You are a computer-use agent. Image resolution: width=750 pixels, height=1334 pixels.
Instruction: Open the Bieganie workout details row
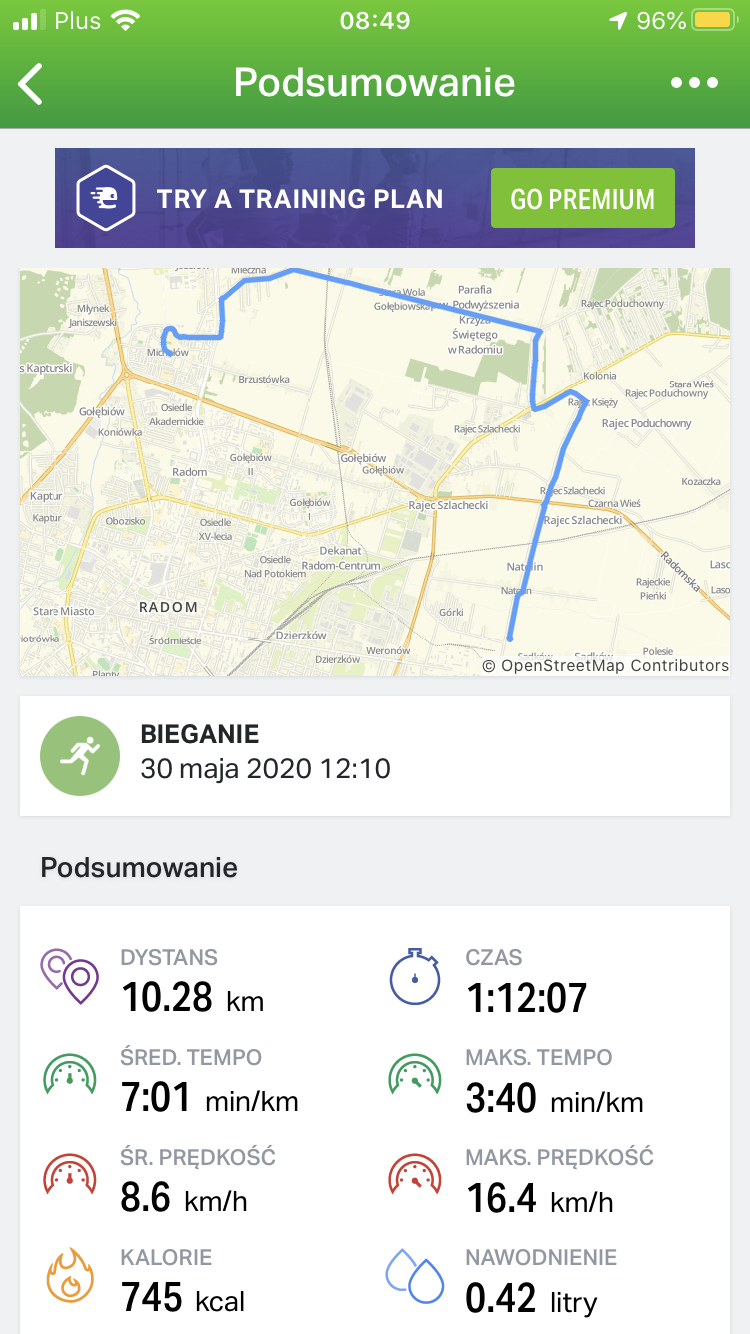click(x=374, y=755)
